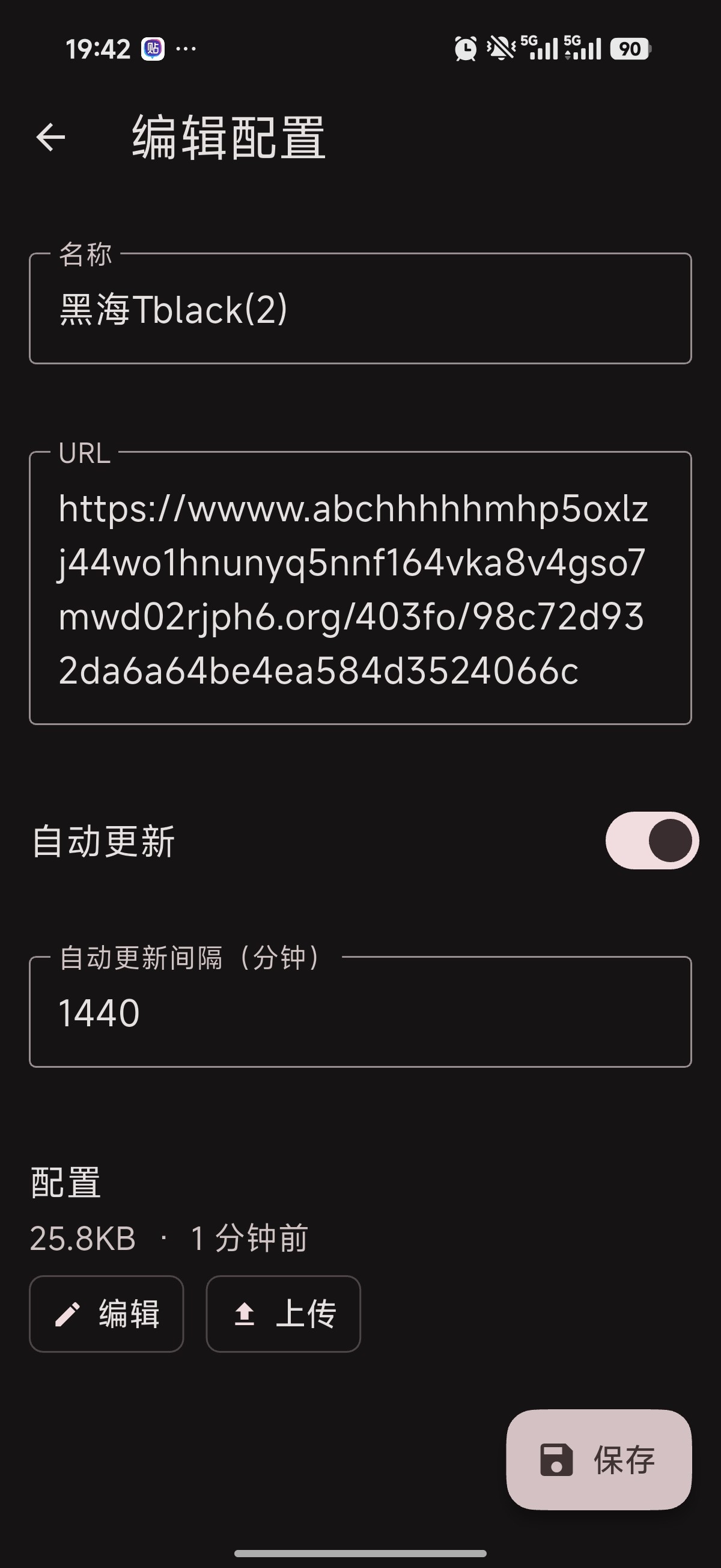Edit the 自动更新间隔 field showing 1440
This screenshot has height=1568, width=721.
[360, 1013]
